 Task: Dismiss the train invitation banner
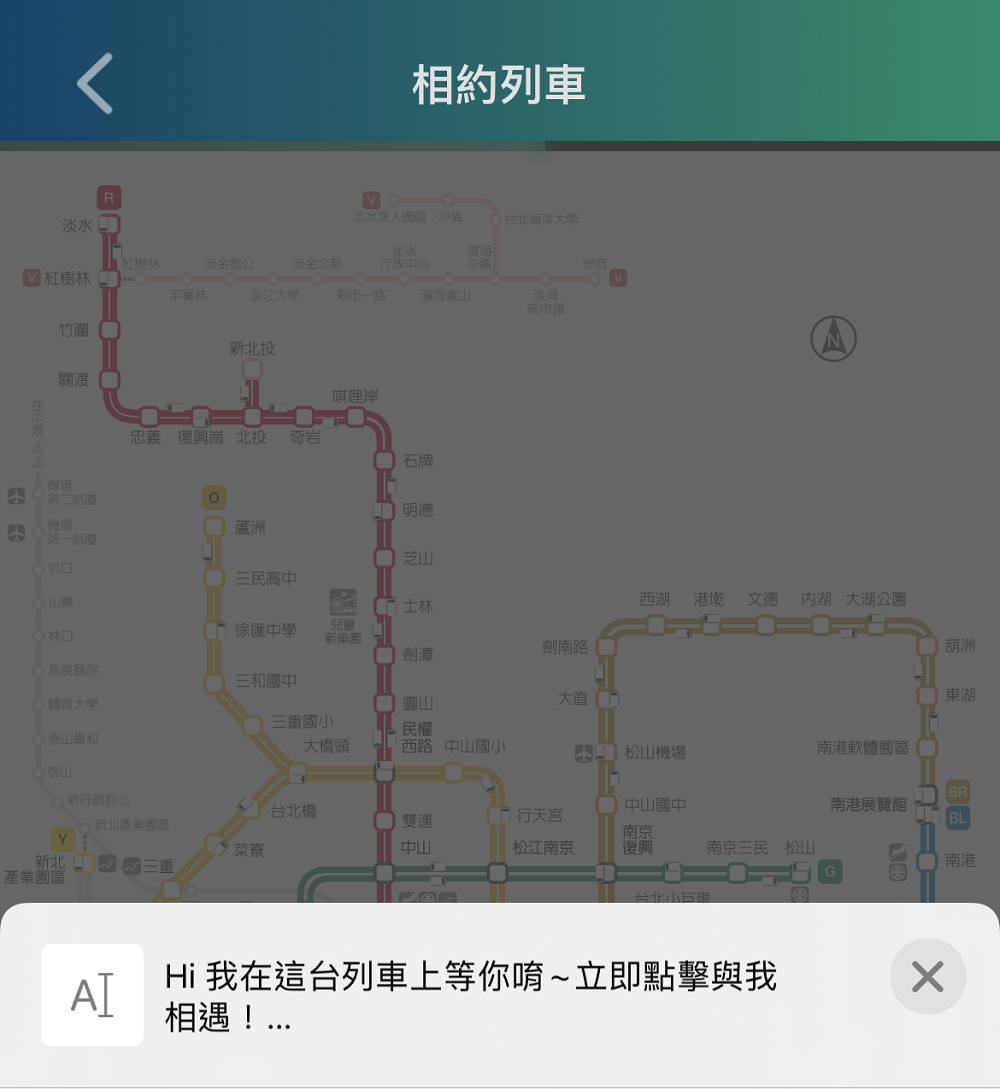[x=927, y=976]
